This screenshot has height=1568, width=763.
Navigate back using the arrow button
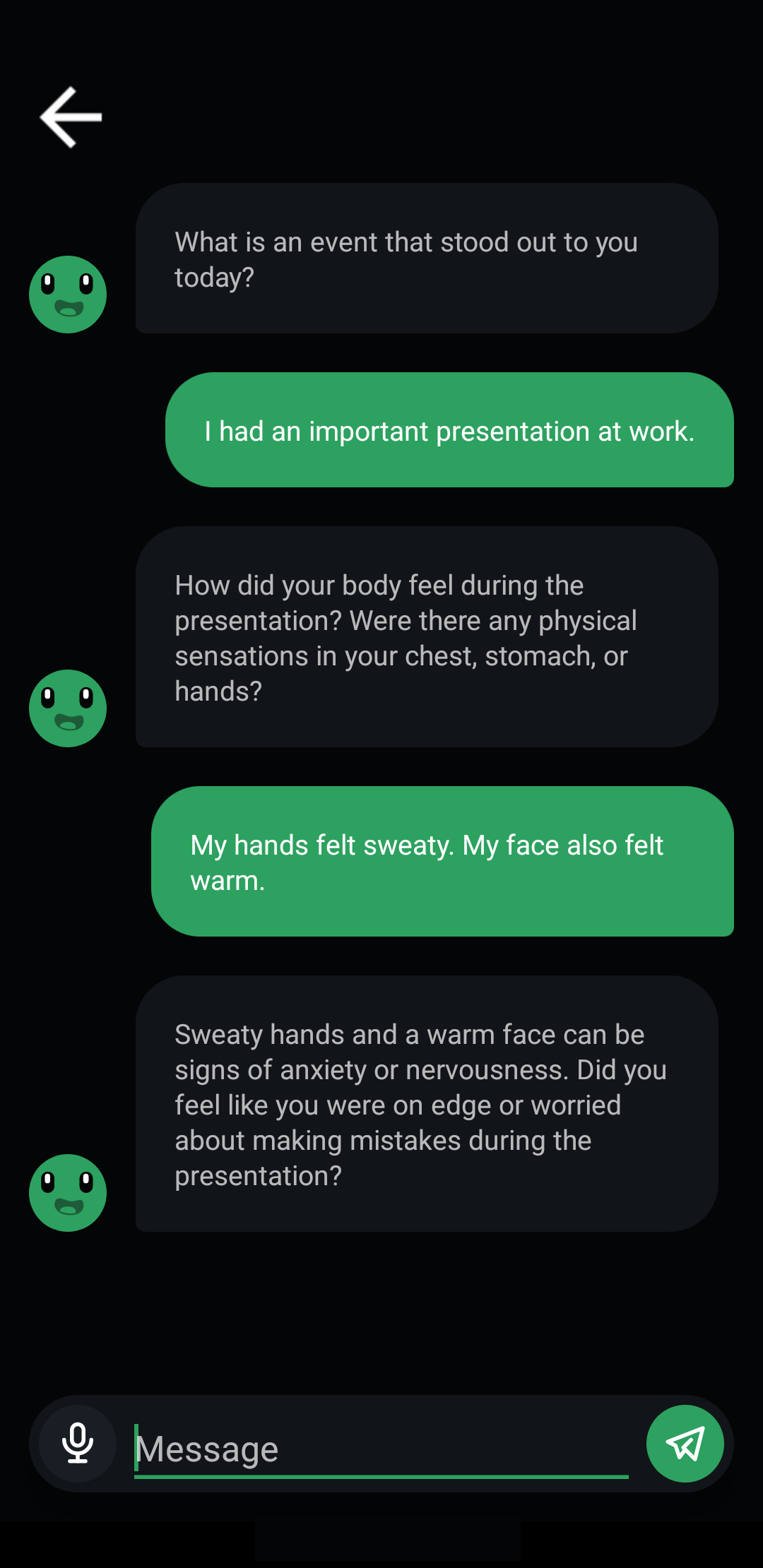point(71,117)
